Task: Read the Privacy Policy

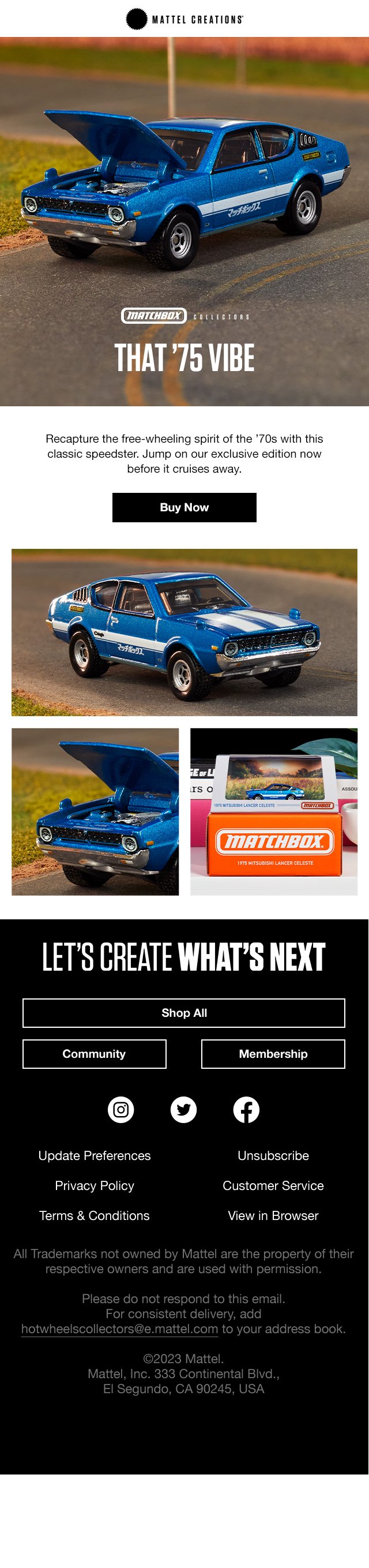Action: pos(94,1185)
